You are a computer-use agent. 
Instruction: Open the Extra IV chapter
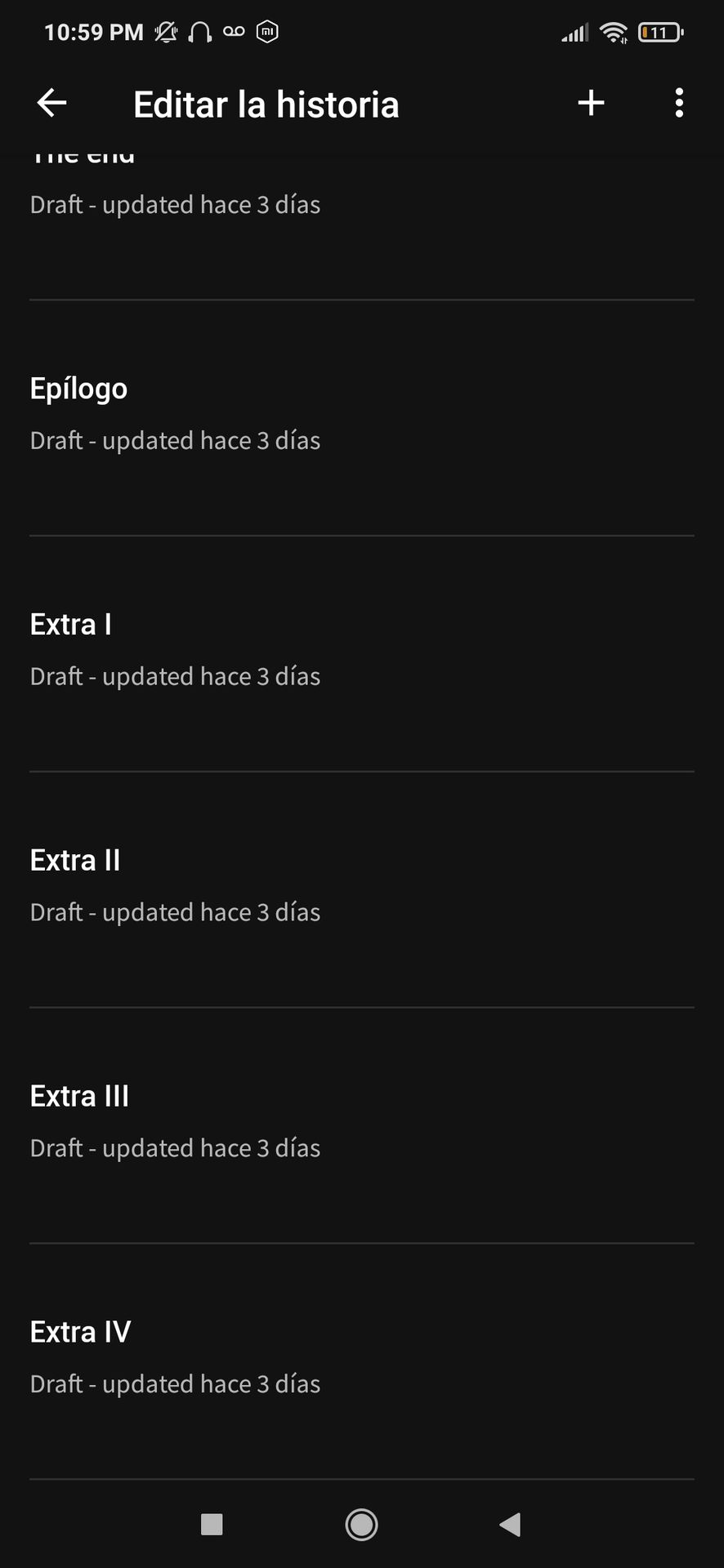[362, 1361]
